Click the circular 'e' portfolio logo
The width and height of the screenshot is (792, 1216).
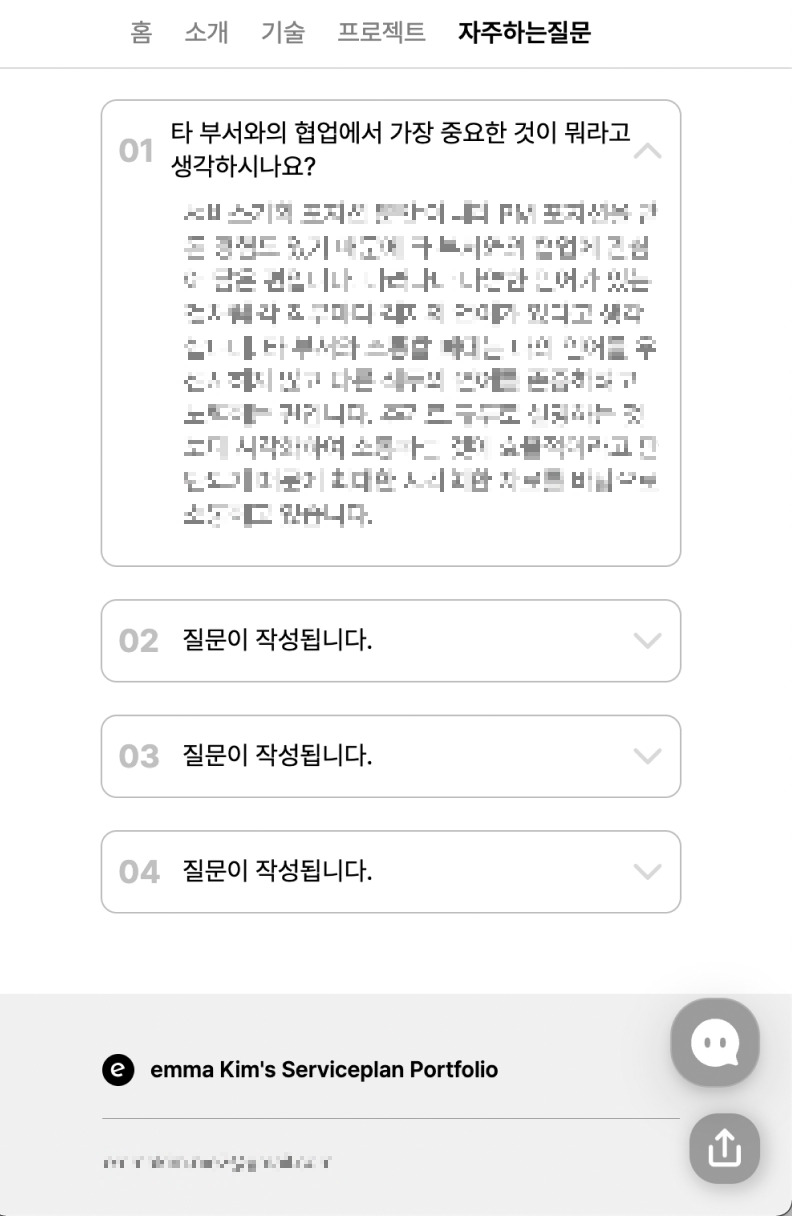(120, 1069)
